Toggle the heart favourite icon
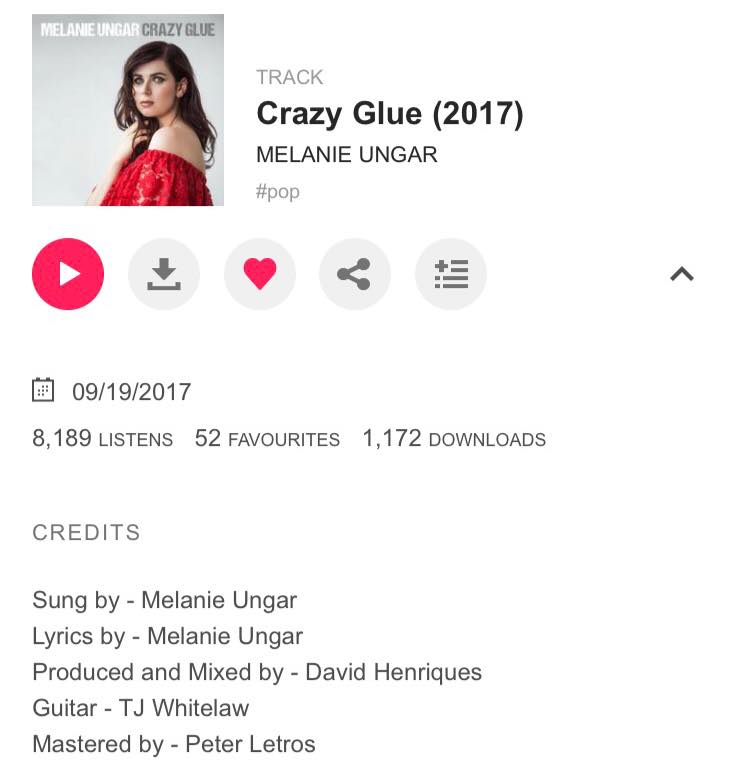The width and height of the screenshot is (750, 771). (x=260, y=274)
